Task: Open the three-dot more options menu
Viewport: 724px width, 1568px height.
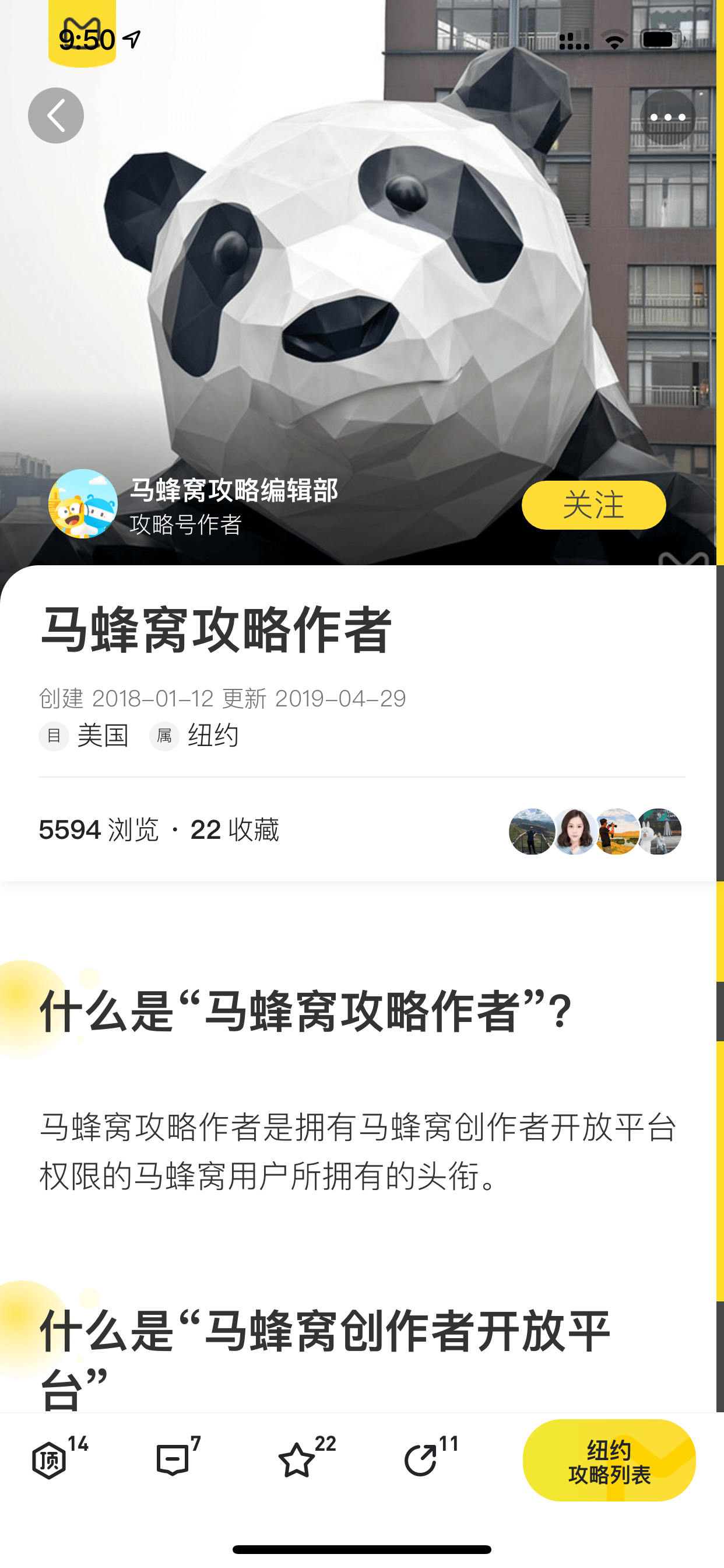Action: coord(667,117)
